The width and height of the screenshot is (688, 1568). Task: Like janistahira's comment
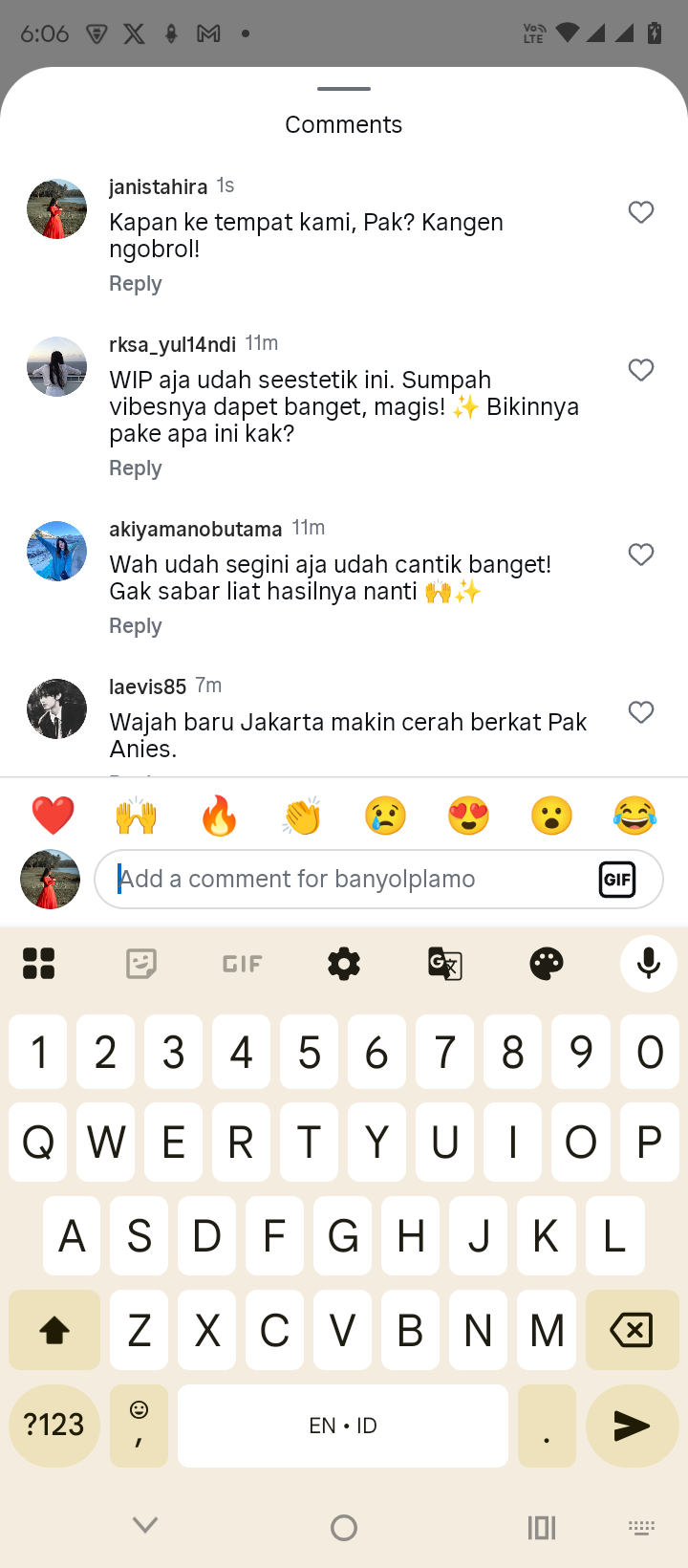(x=641, y=212)
